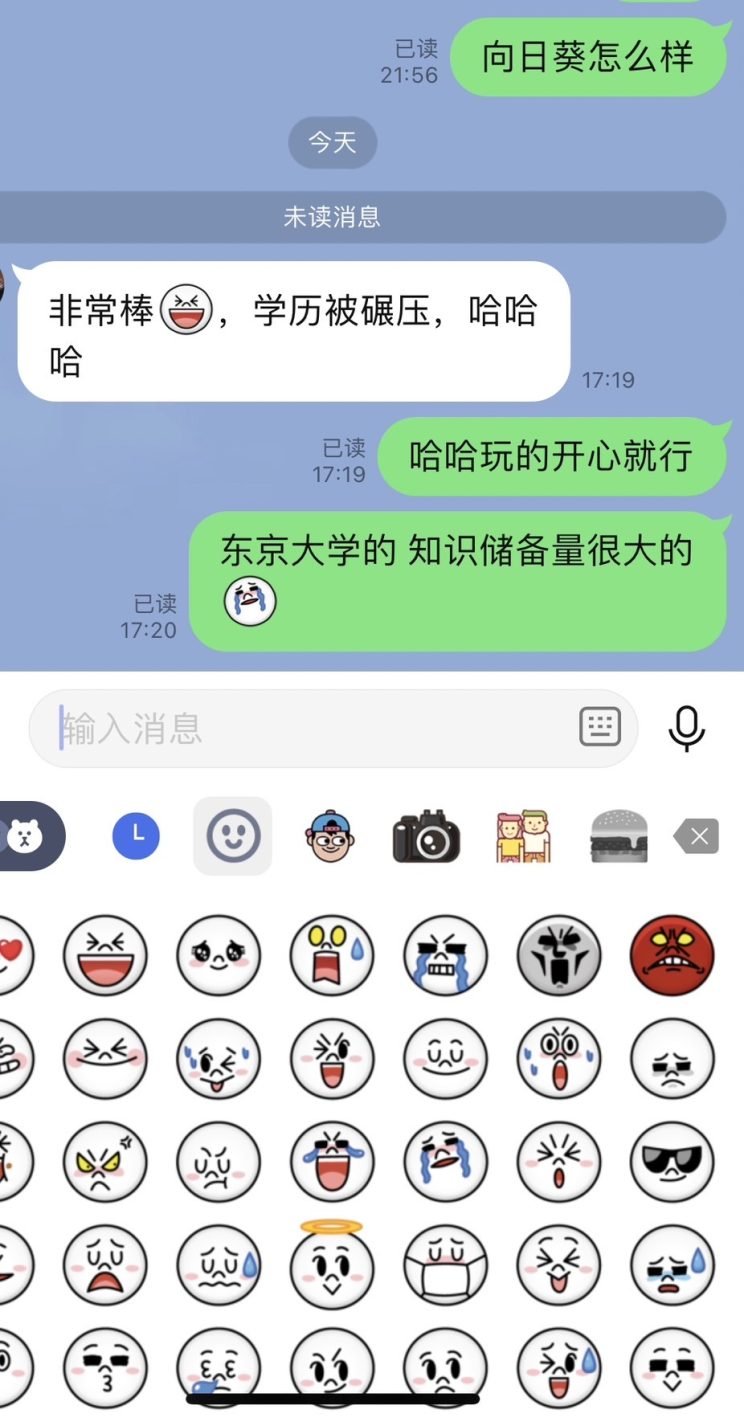Viewport: 744px width, 1422px height.
Task: Select the camera sticker pack
Action: pos(426,836)
